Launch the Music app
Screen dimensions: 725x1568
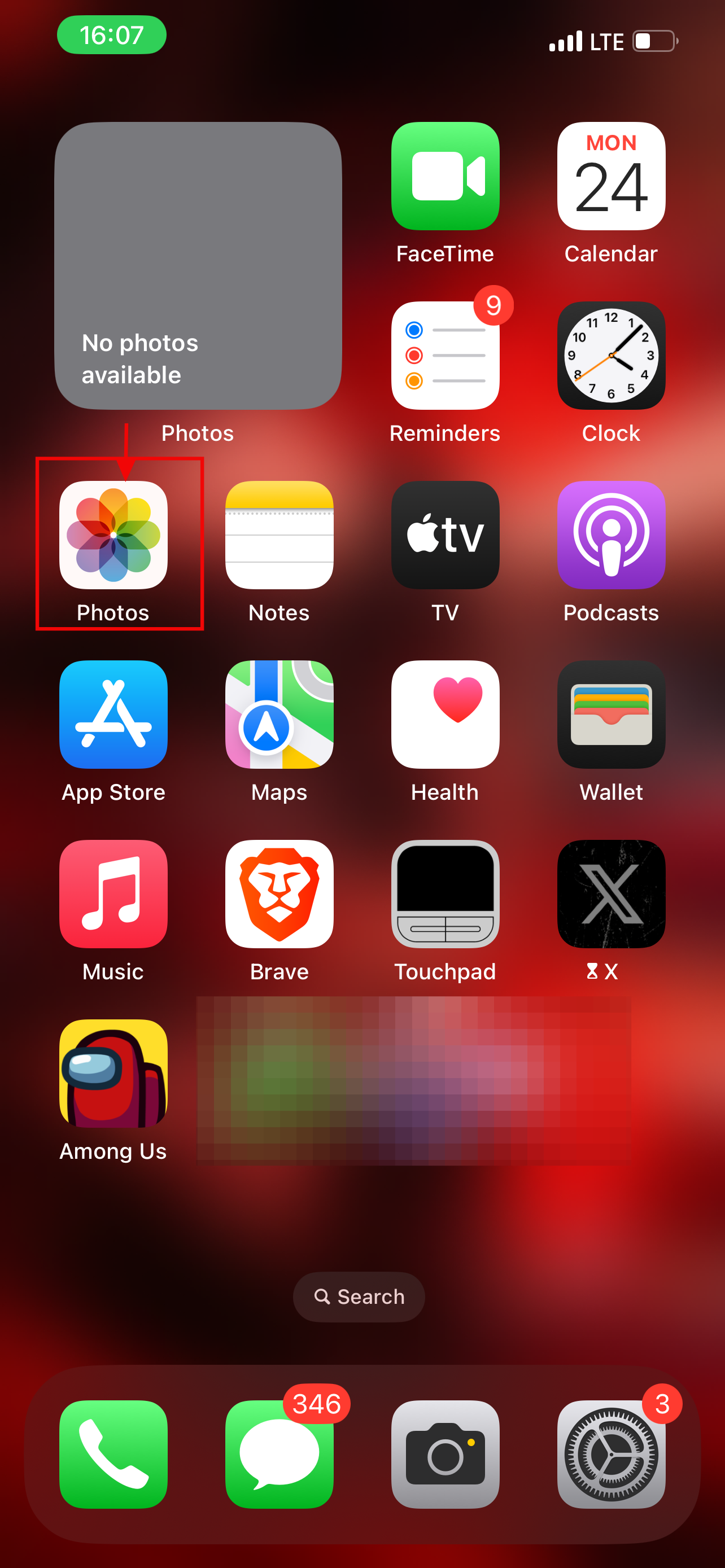[x=113, y=894]
